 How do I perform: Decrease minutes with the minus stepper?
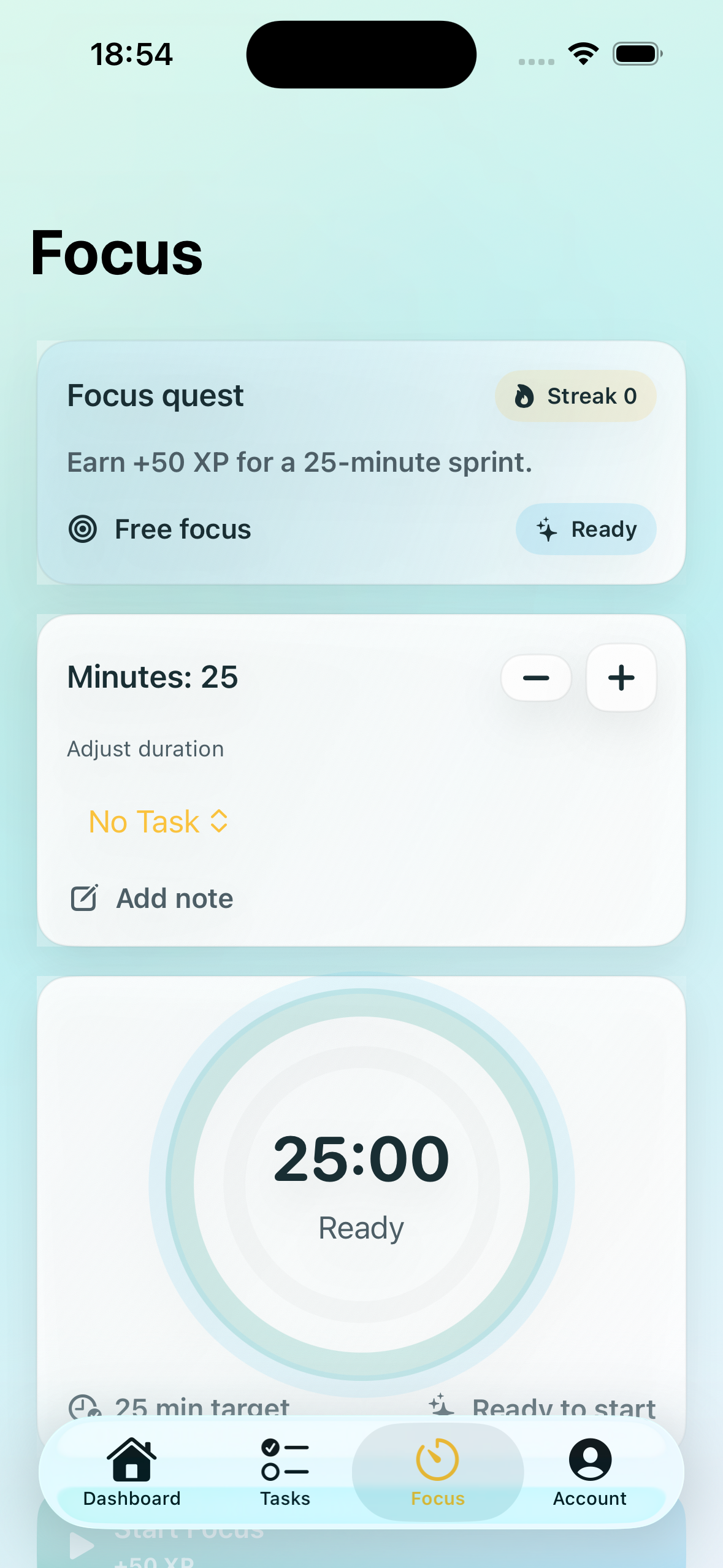535,678
